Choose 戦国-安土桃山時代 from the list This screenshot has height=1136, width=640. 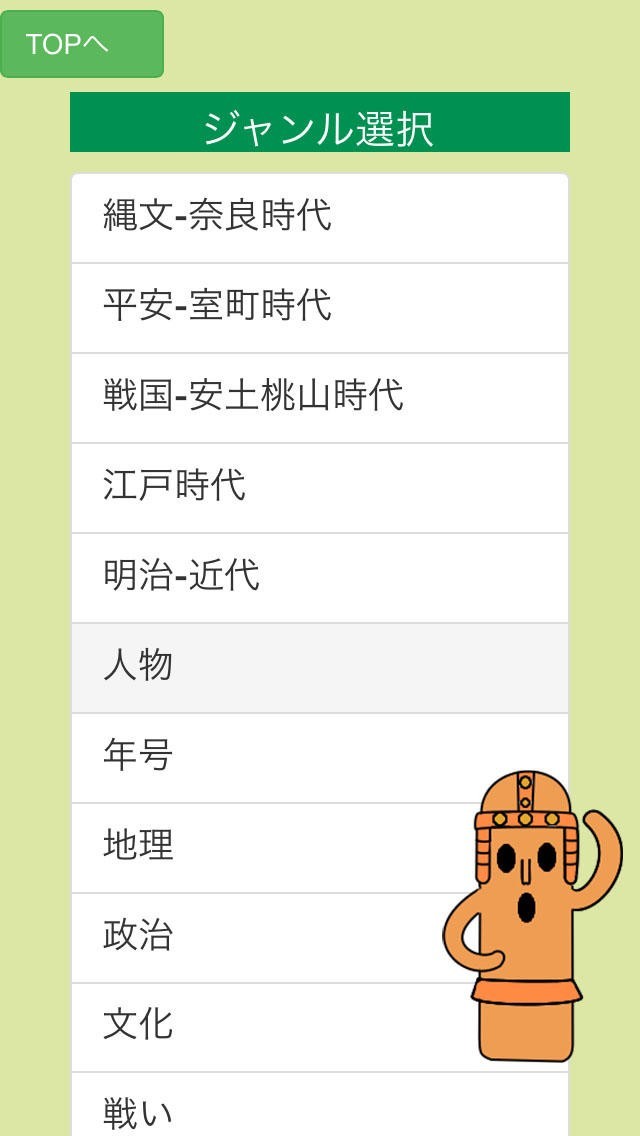tap(320, 398)
